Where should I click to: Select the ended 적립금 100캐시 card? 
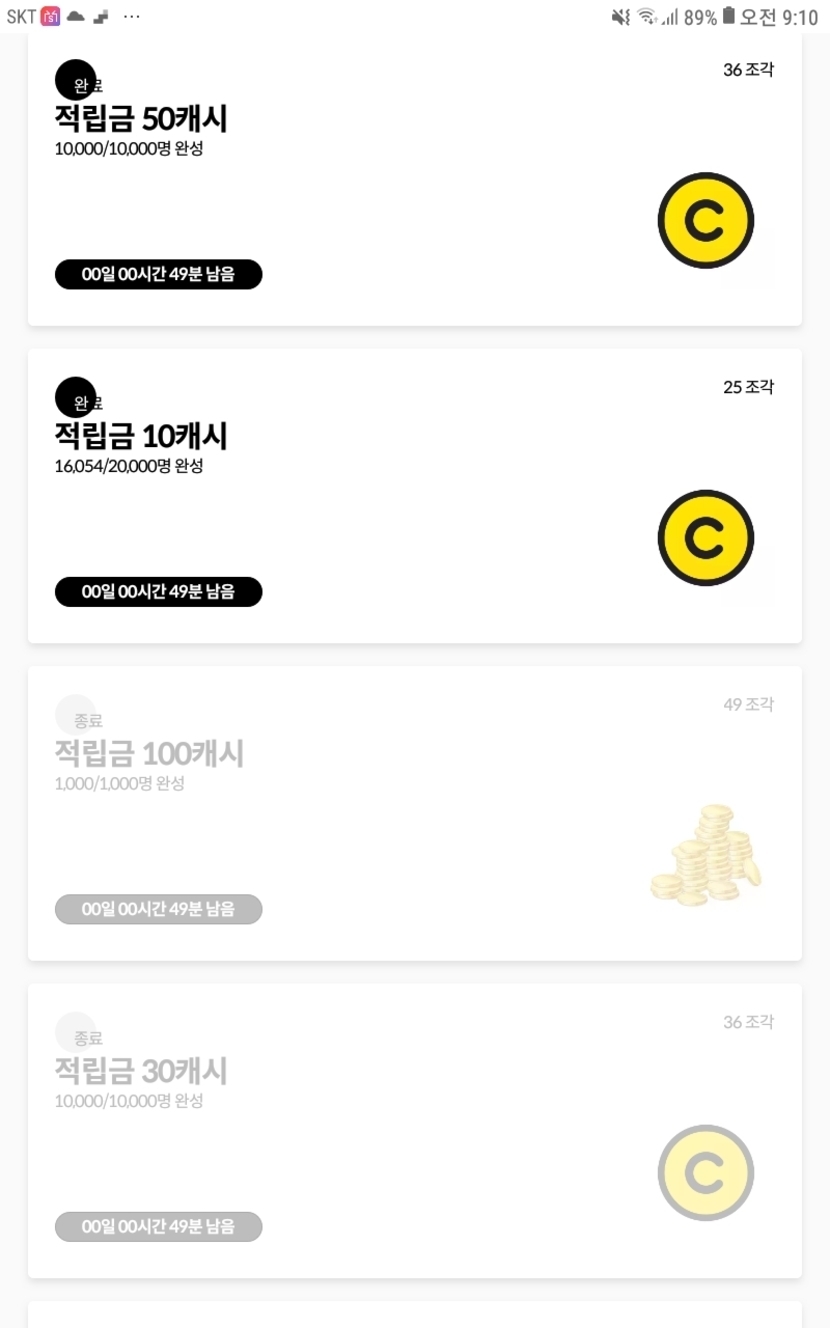(414, 813)
